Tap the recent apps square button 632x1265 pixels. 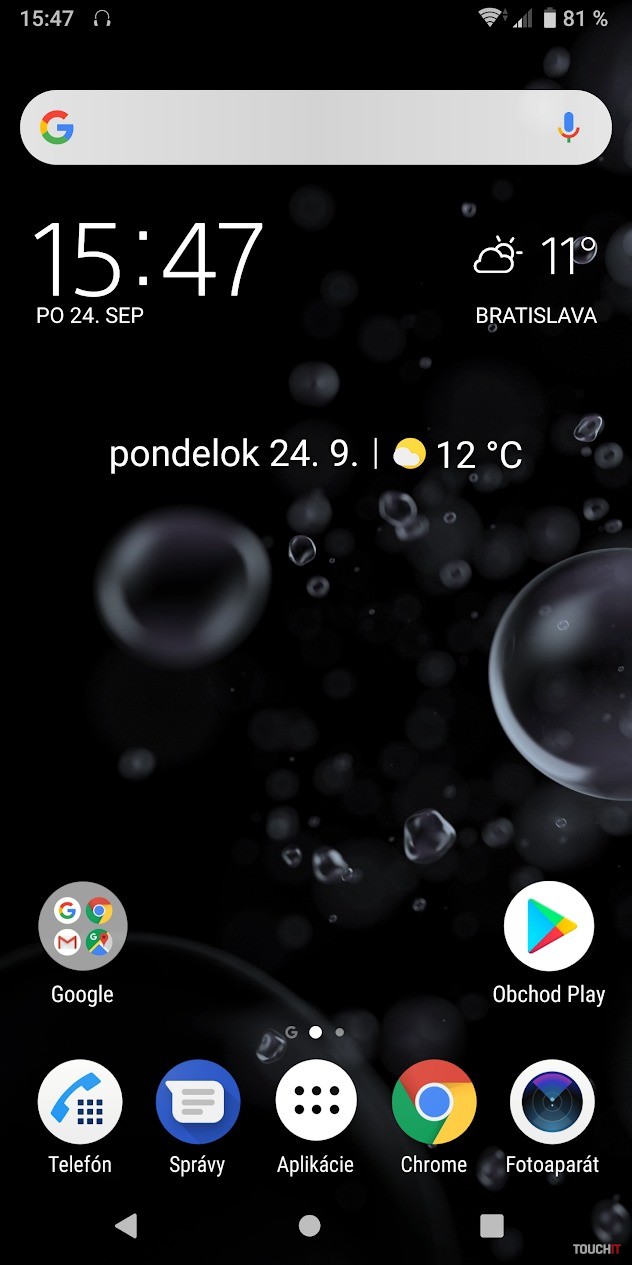491,1225
